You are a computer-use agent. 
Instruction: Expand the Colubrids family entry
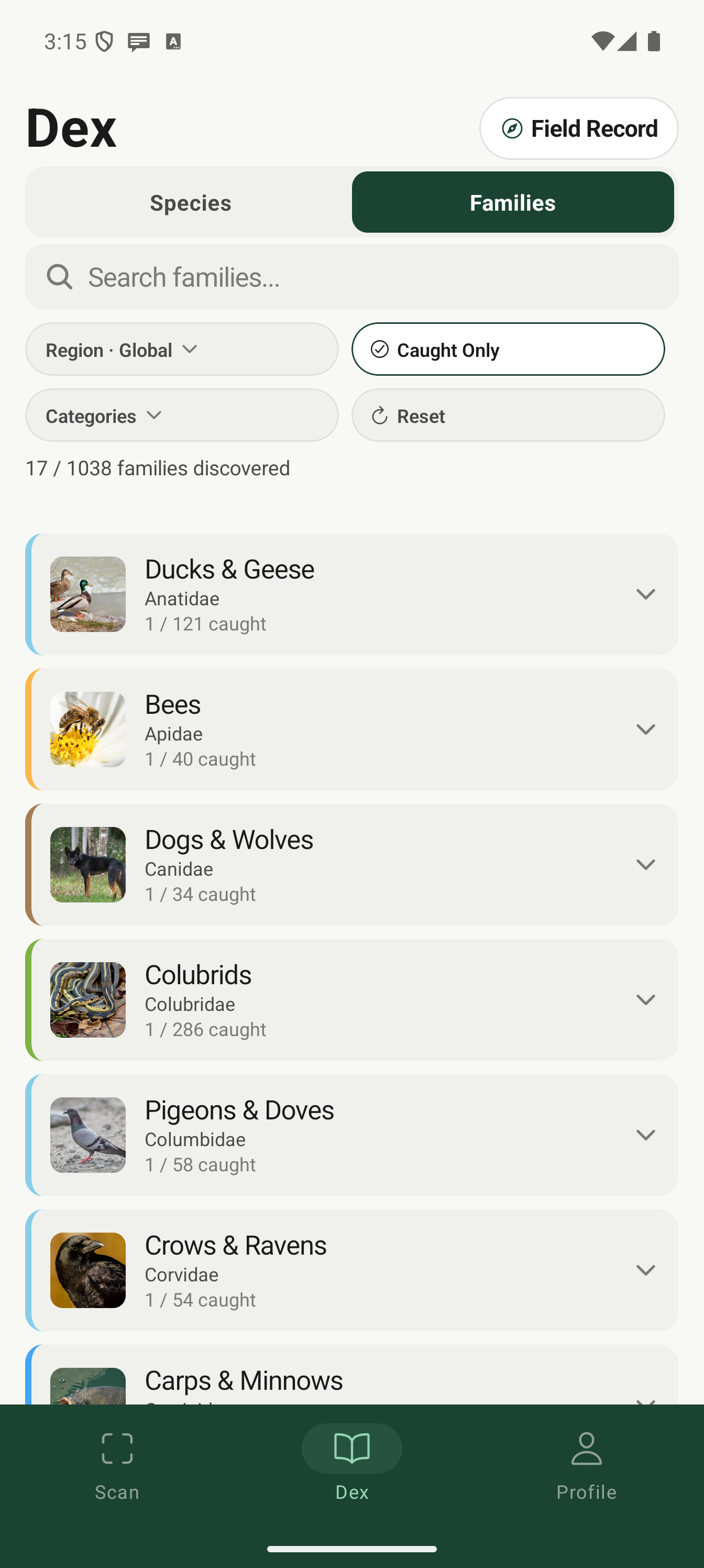(645, 999)
